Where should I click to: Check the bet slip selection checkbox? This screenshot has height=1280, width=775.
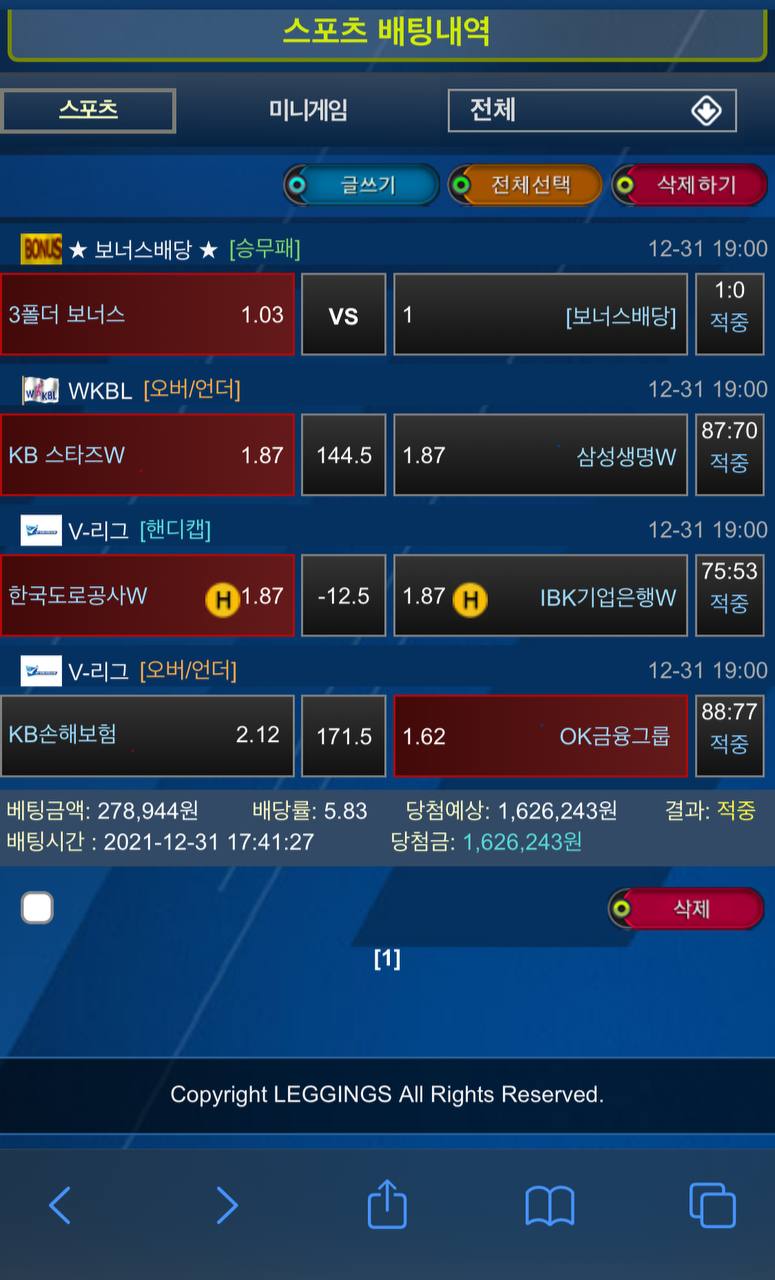38,908
